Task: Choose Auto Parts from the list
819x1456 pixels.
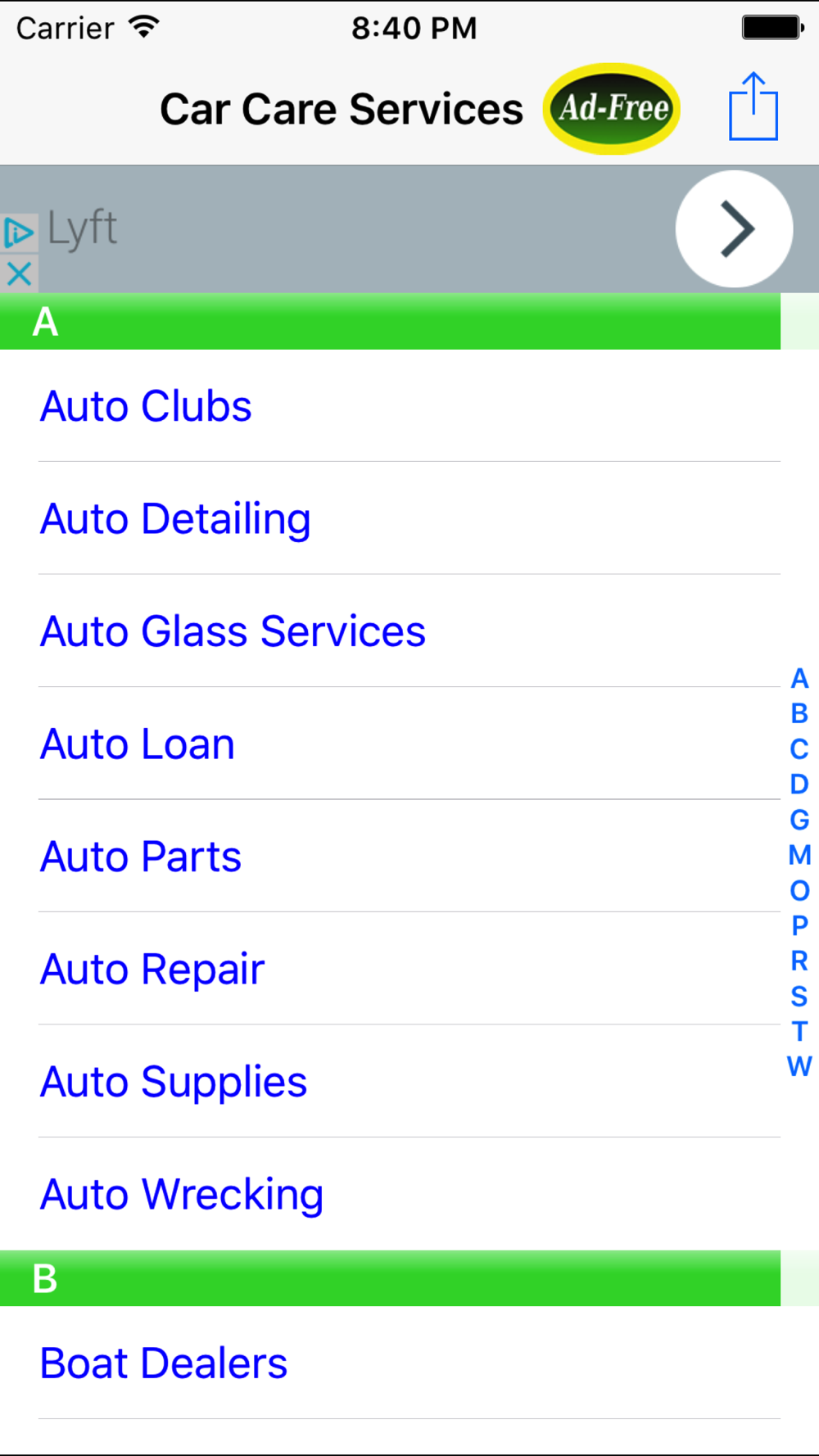Action: click(x=390, y=857)
